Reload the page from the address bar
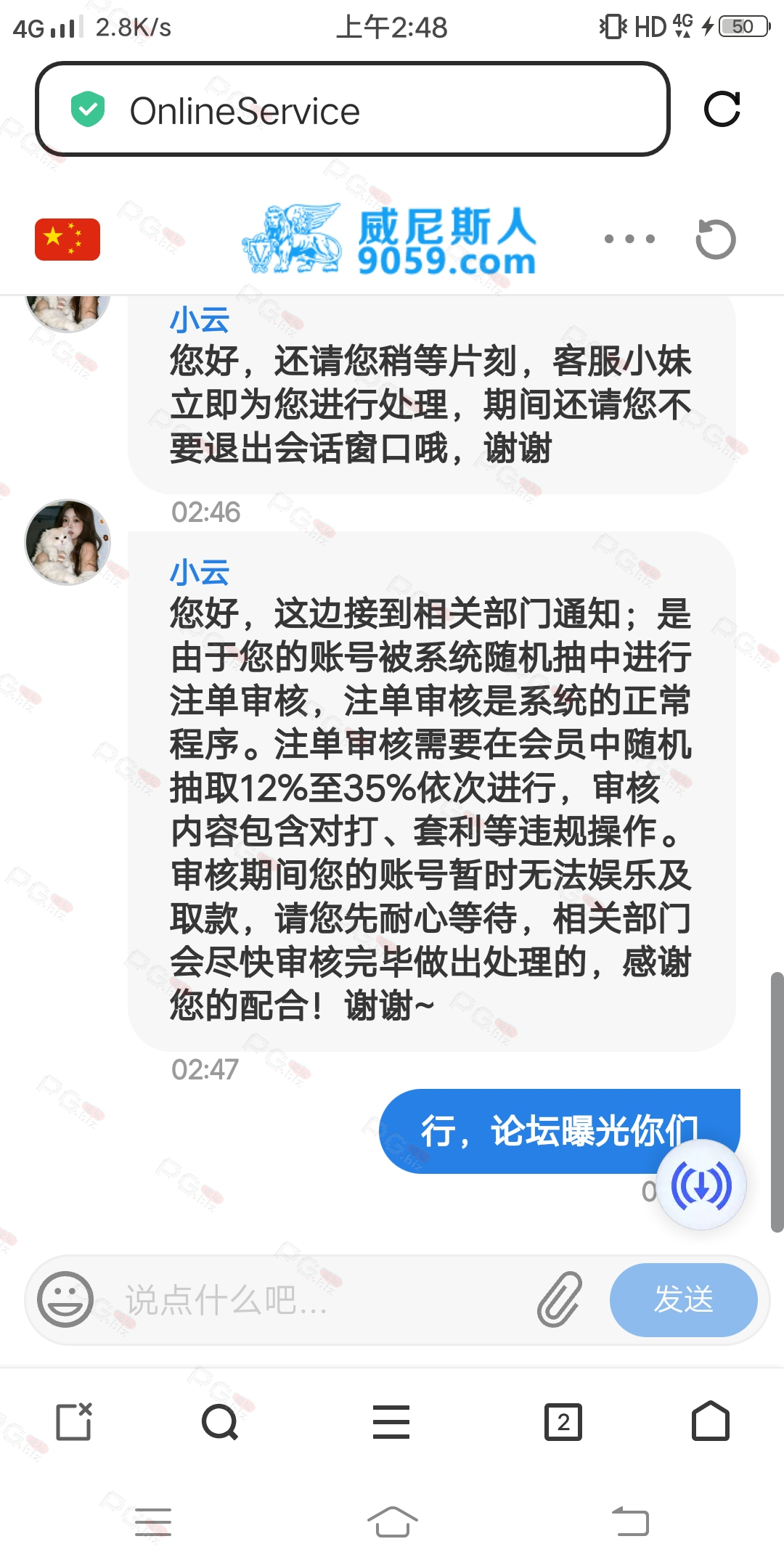Image resolution: width=784 pixels, height=1568 pixels. click(x=722, y=109)
